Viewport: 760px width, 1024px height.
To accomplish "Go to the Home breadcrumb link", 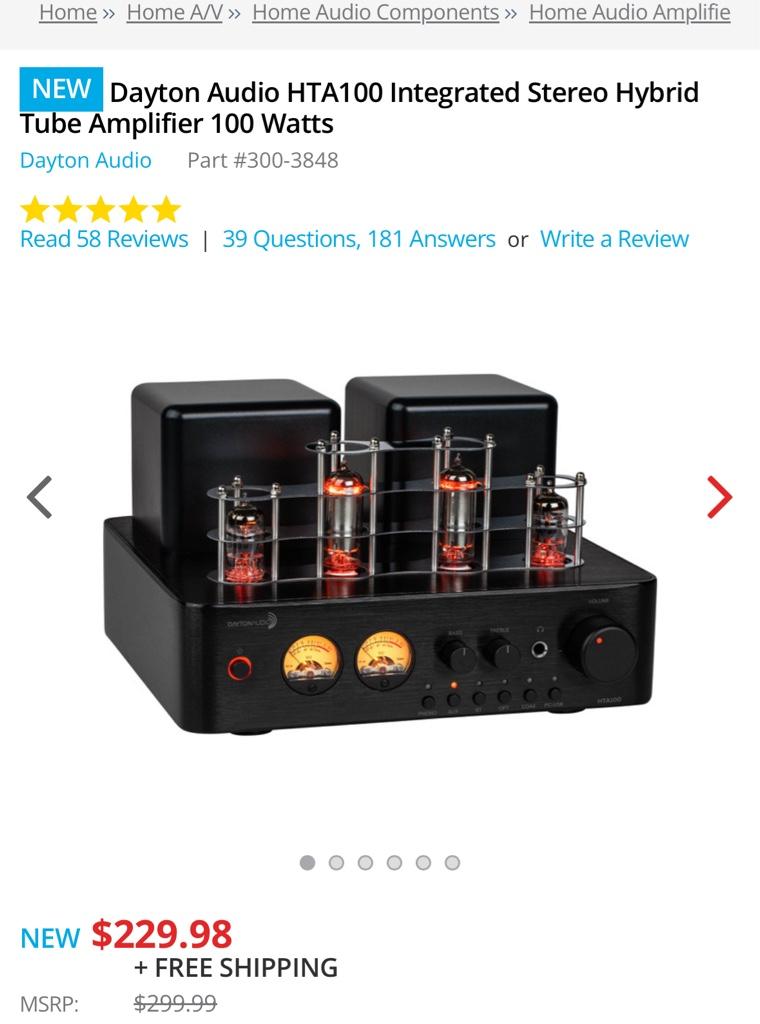I will (68, 13).
